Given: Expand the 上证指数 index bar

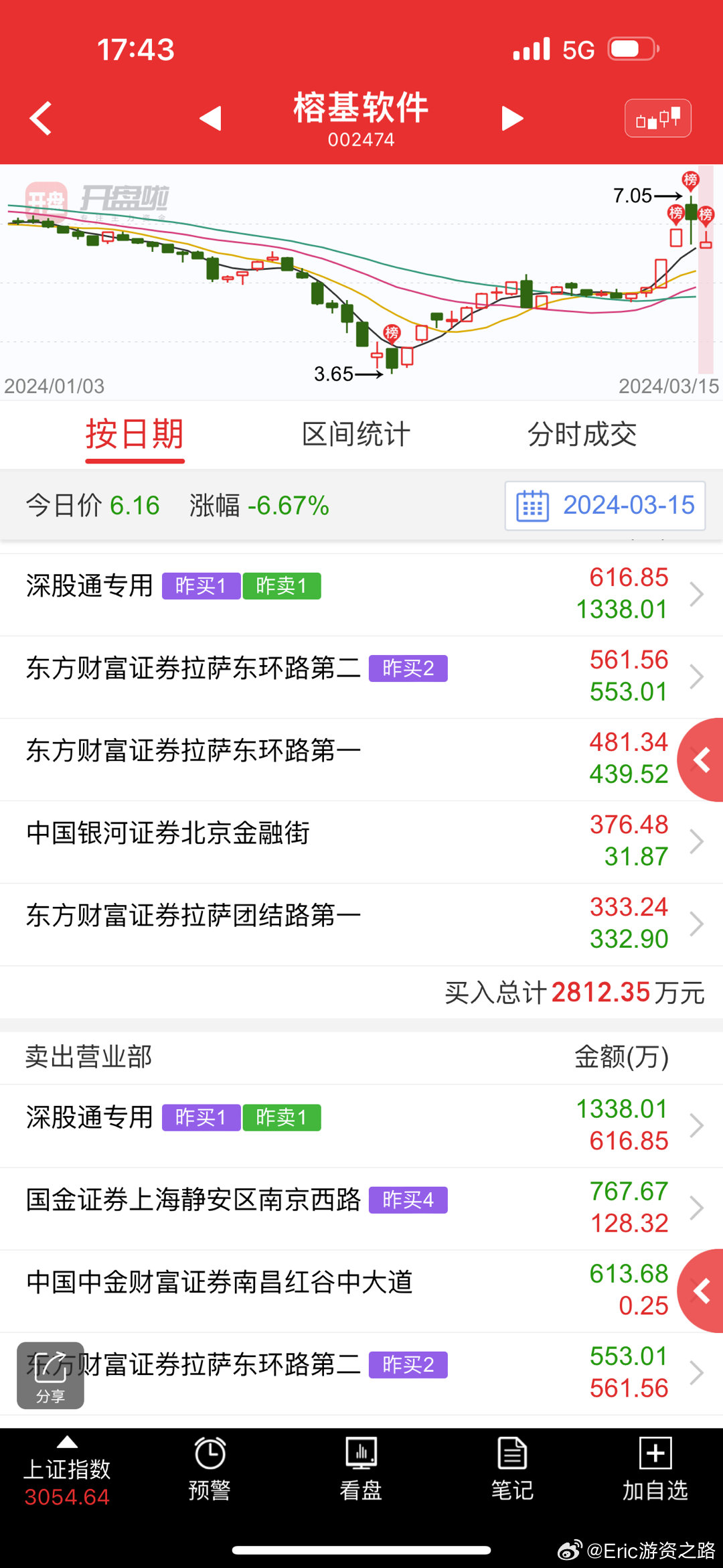Looking at the screenshot, I should (67, 1471).
